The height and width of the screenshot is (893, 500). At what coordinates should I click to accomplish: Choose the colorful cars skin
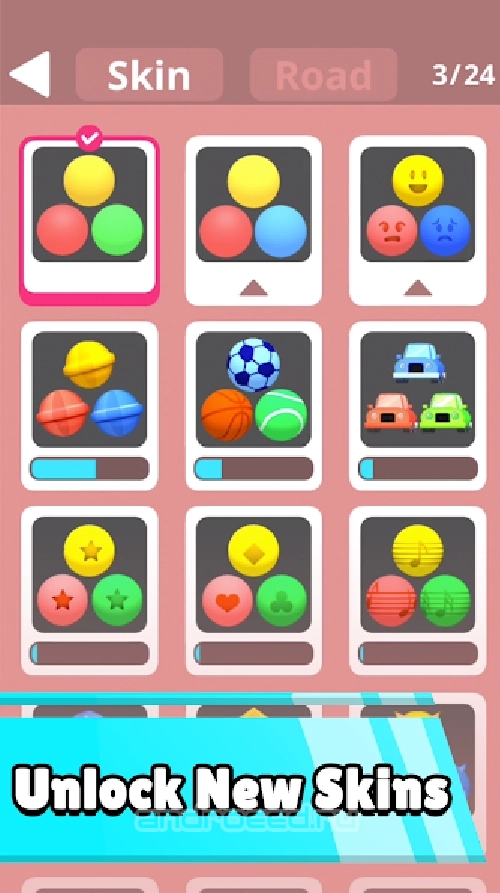point(417,405)
